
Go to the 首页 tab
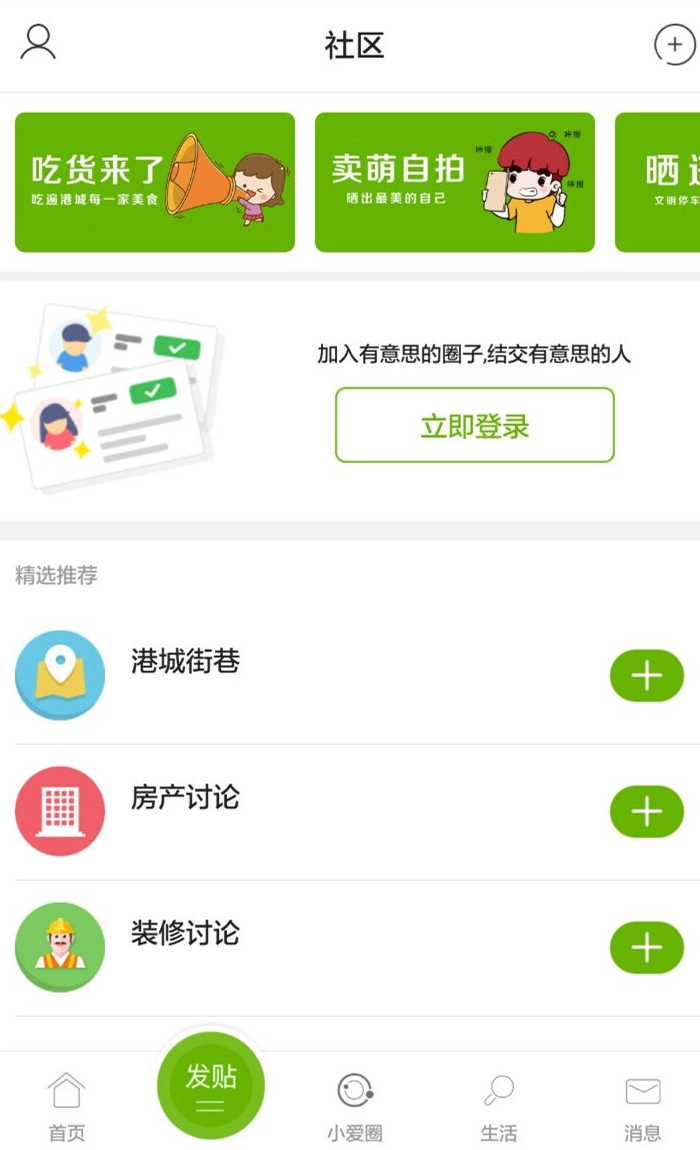67,1105
